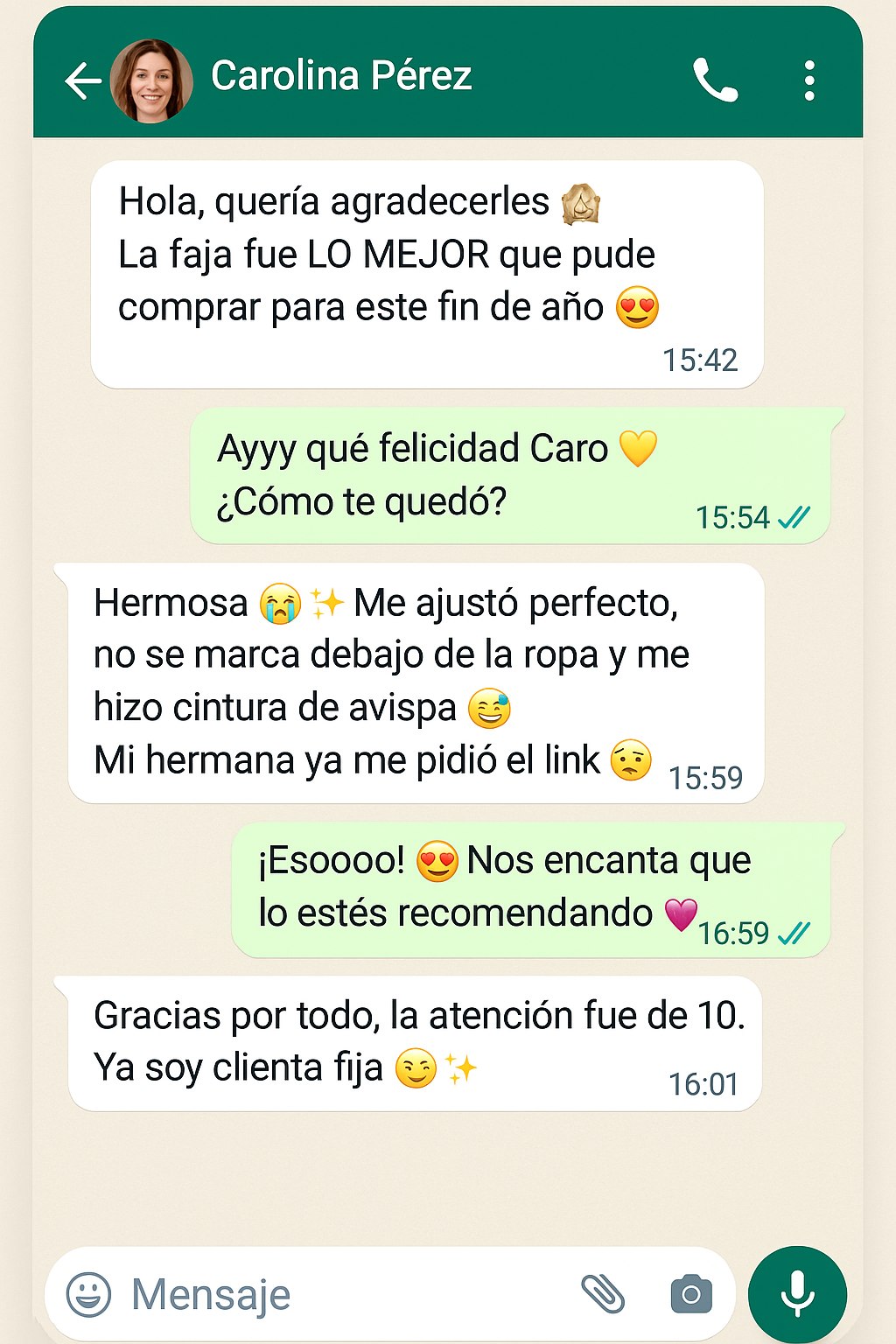Tap the microphone voice message button
Screen dimensions: 896x1344
[x=797, y=1294]
